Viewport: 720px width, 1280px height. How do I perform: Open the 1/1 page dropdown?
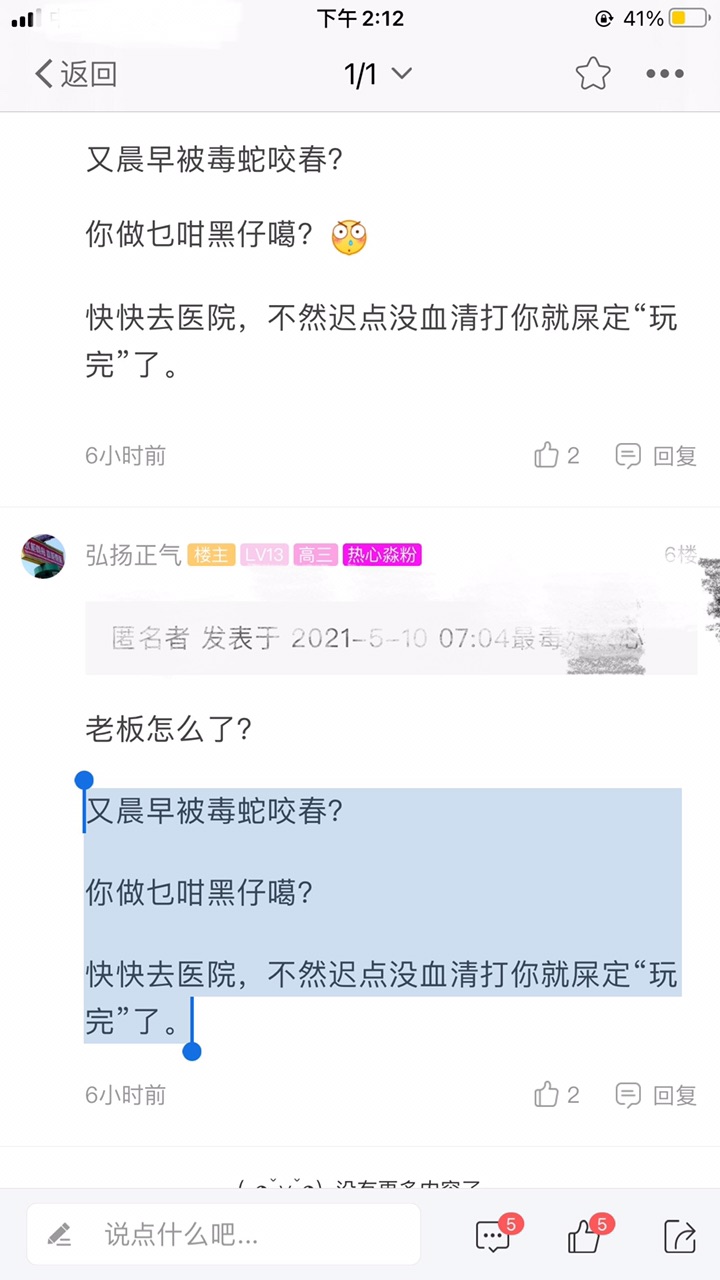(377, 74)
